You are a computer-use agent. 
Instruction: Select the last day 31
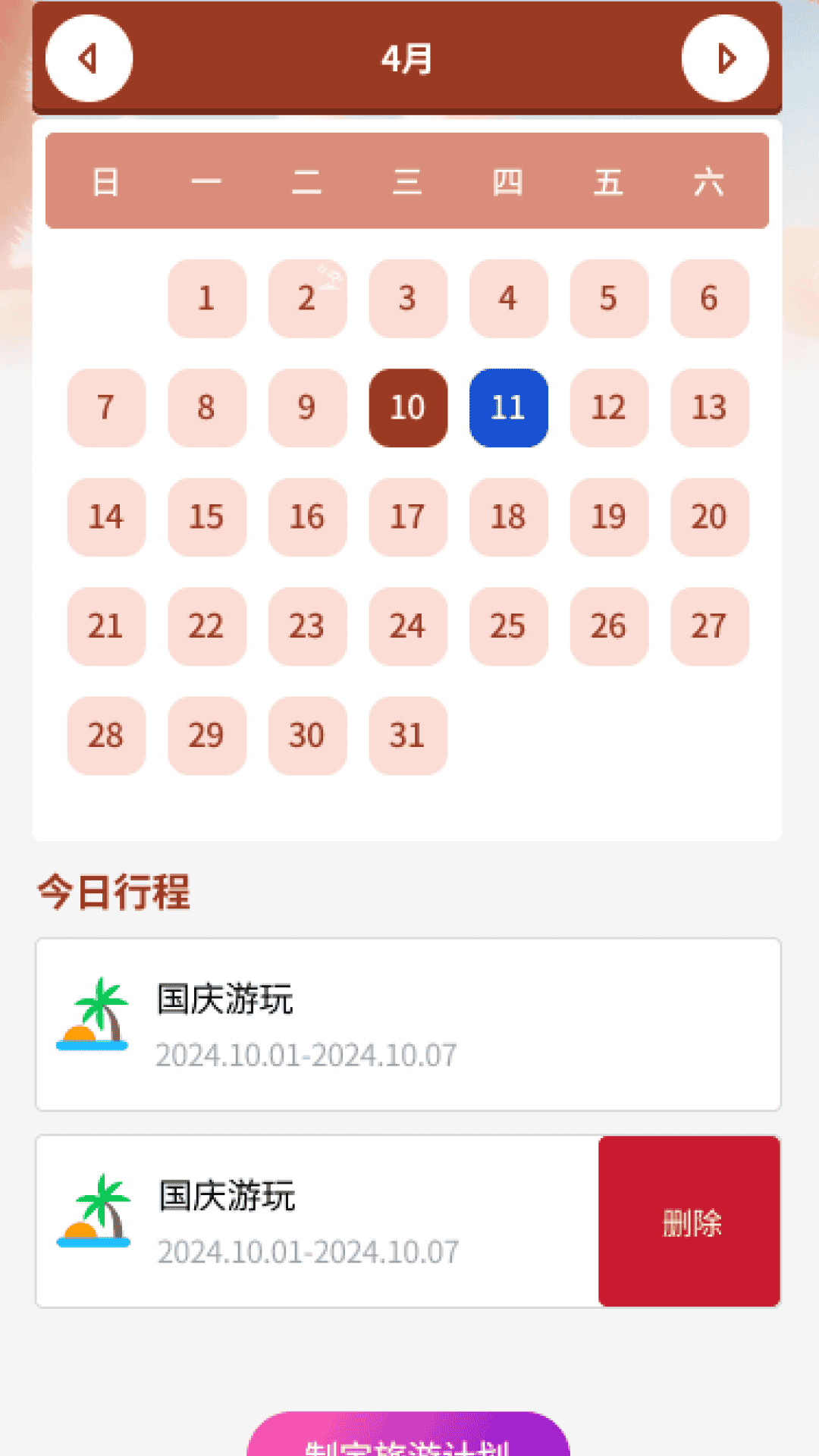(407, 736)
